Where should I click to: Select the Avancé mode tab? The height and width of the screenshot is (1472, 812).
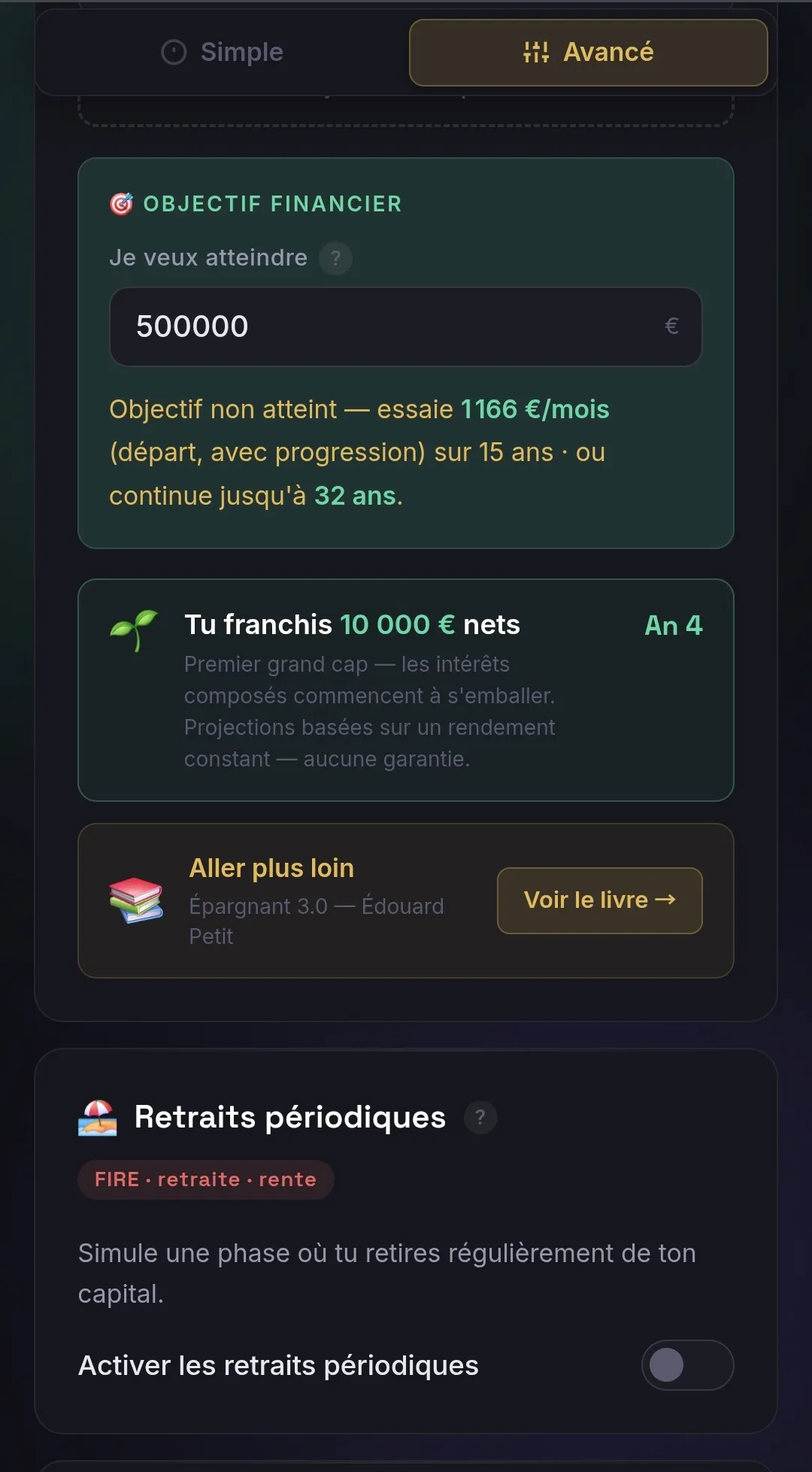coord(588,52)
